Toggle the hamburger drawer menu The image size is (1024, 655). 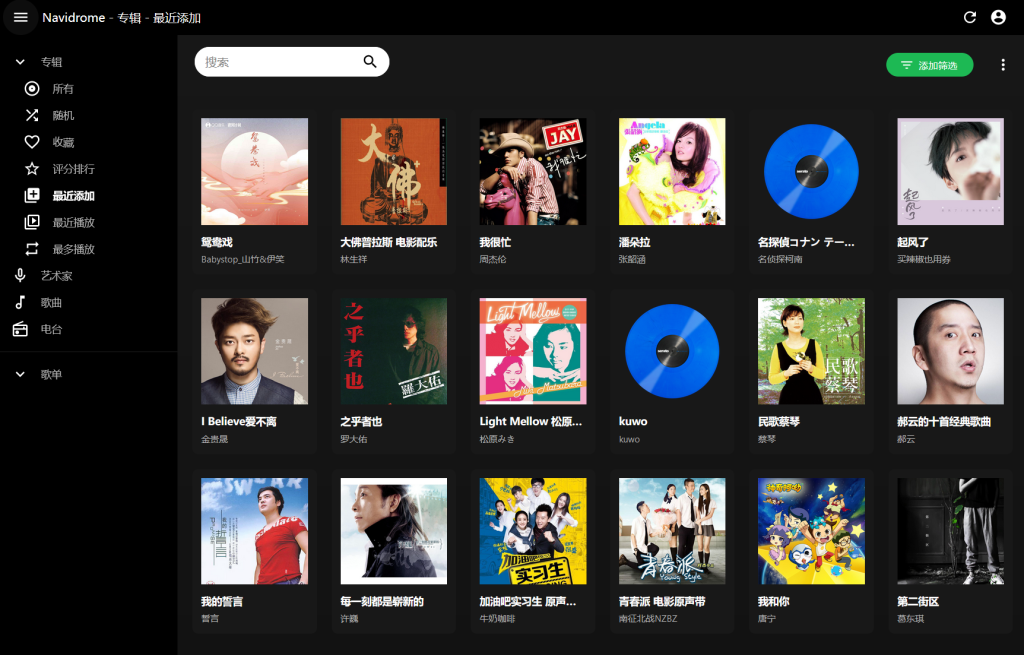pyautogui.click(x=20, y=17)
